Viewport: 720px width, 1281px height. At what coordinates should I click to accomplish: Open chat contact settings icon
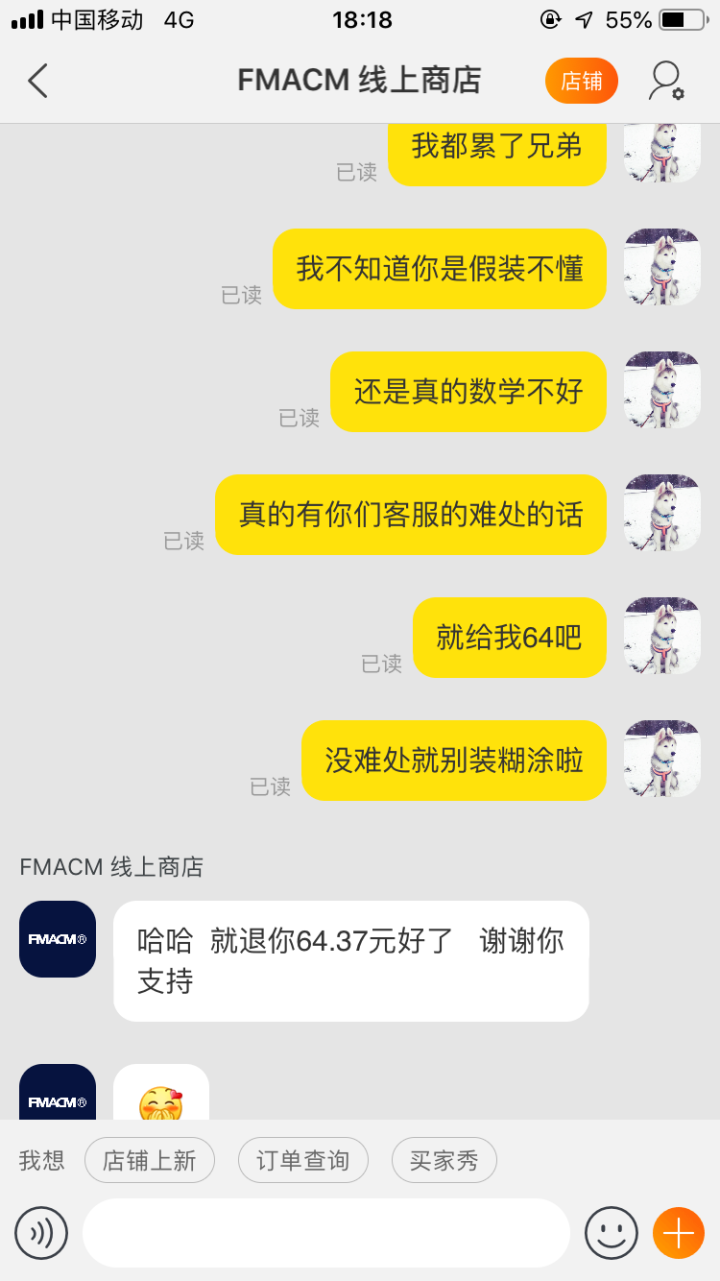(x=665, y=81)
